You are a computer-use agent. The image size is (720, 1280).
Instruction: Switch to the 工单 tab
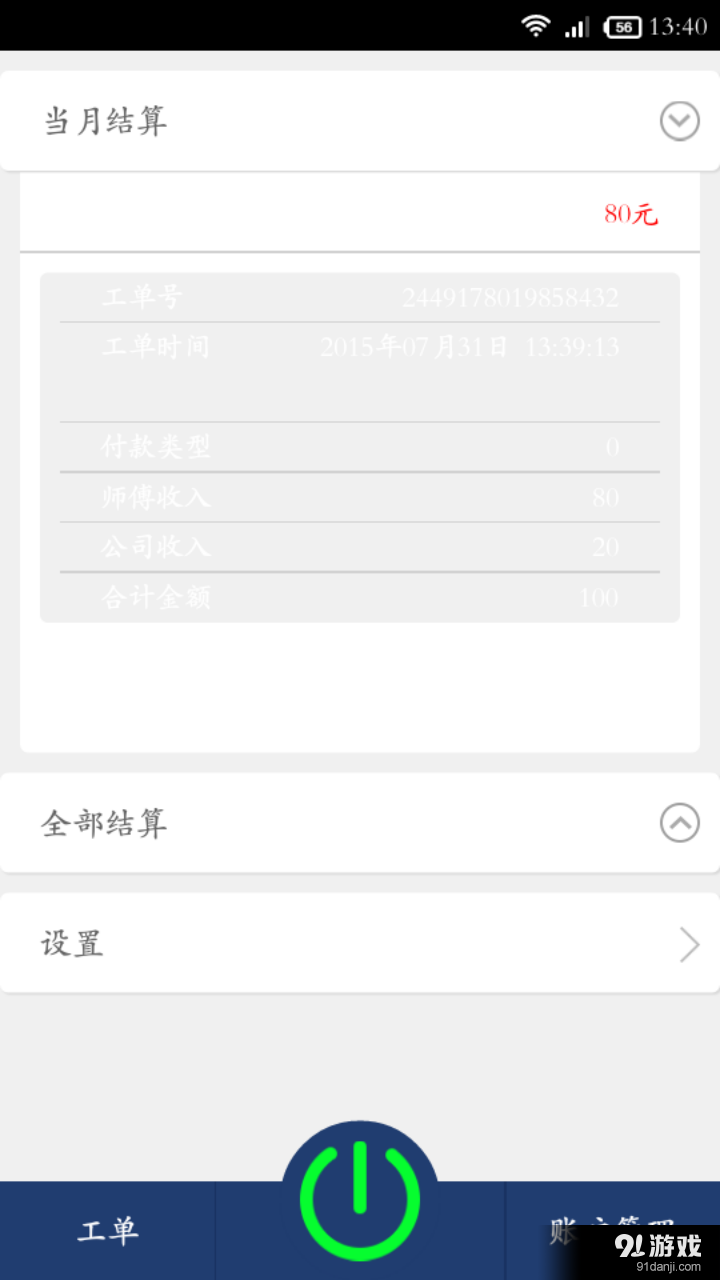(x=107, y=1232)
